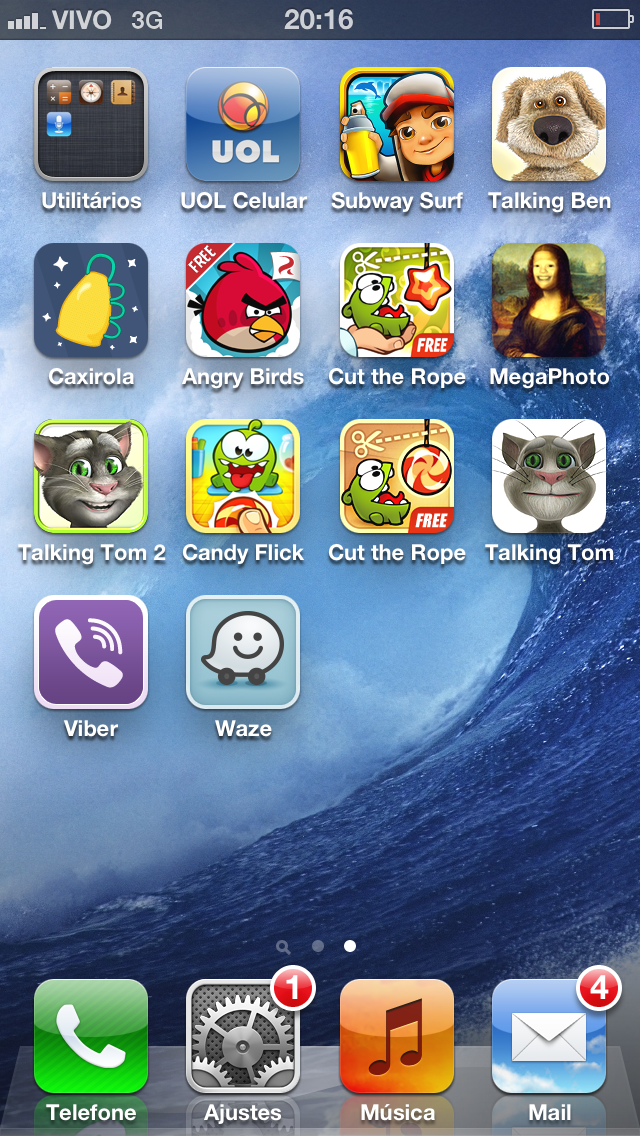Start Angry Birds Free
640x1136 pixels.
[243, 300]
